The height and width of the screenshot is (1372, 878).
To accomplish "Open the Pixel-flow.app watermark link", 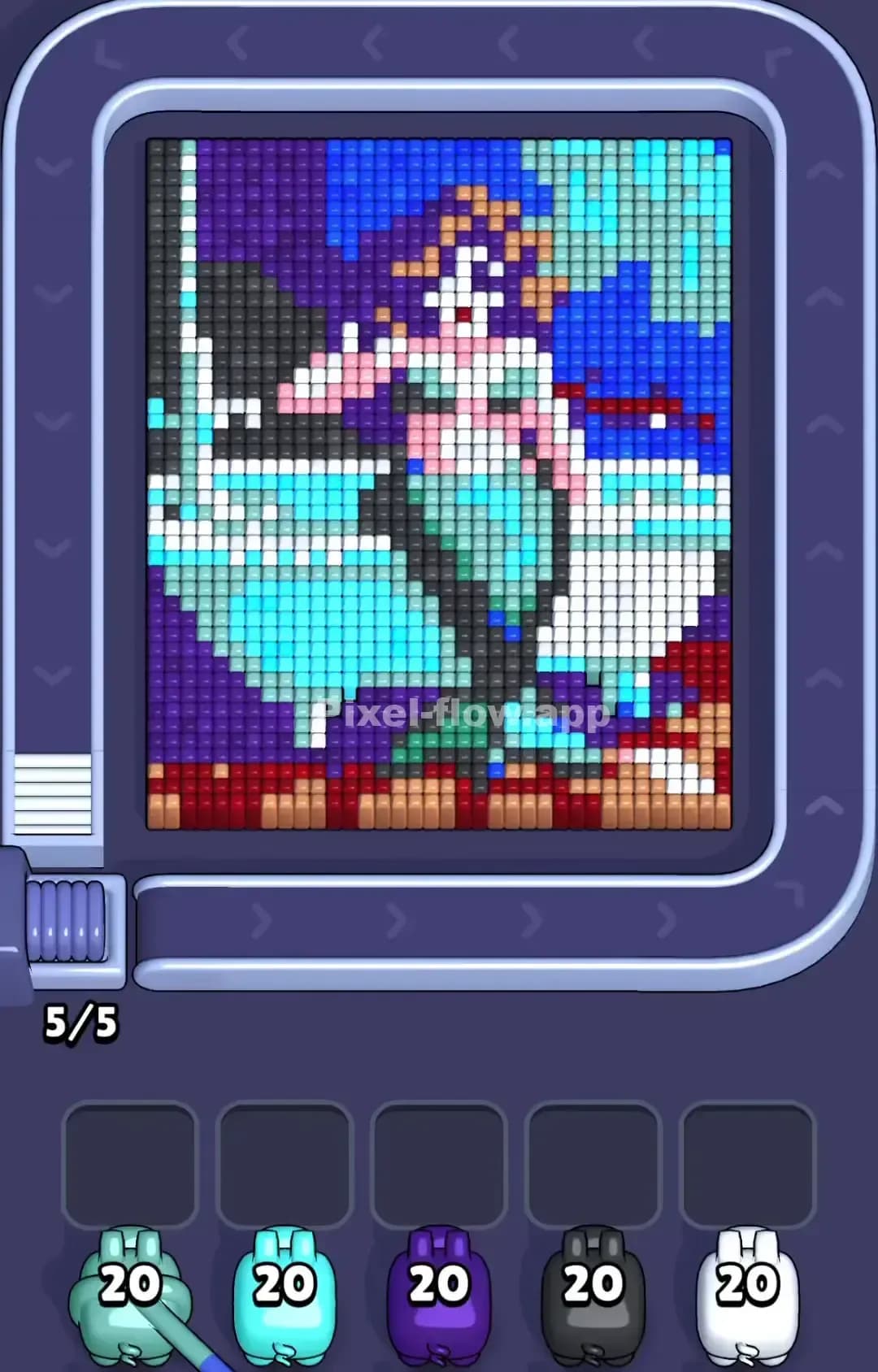I will [x=465, y=716].
